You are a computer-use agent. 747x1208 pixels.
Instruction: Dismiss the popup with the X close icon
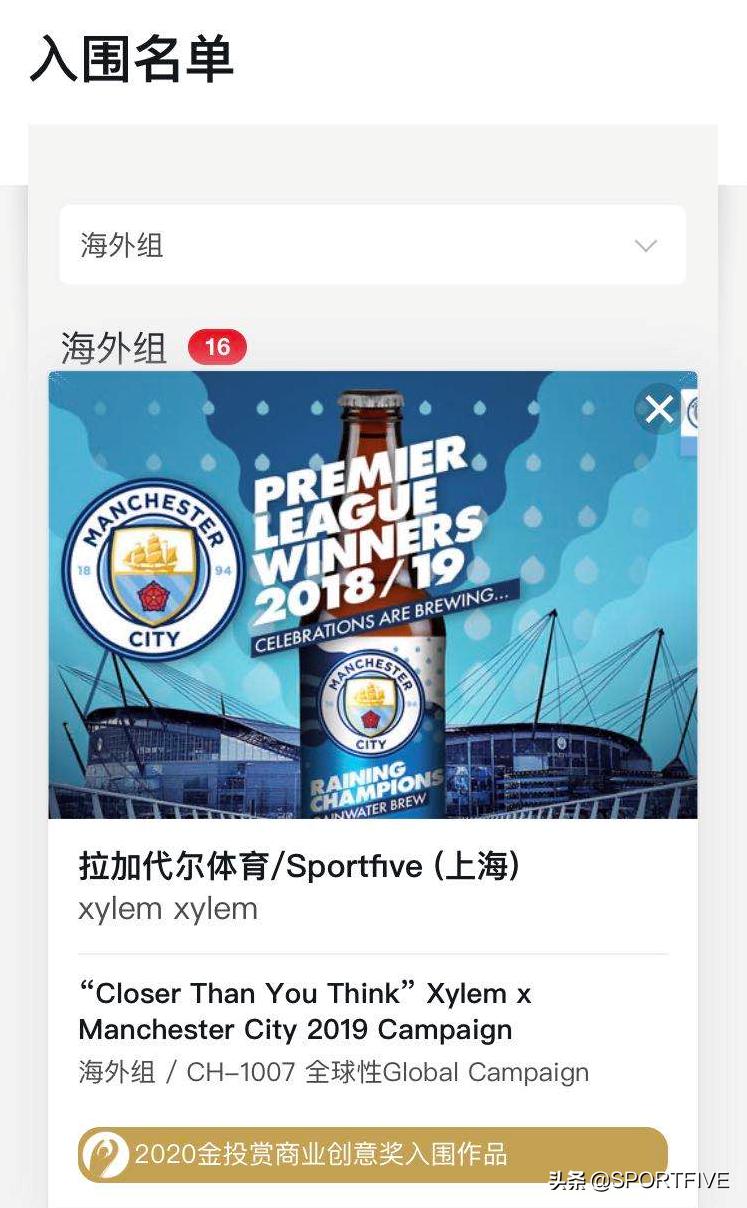[x=658, y=409]
